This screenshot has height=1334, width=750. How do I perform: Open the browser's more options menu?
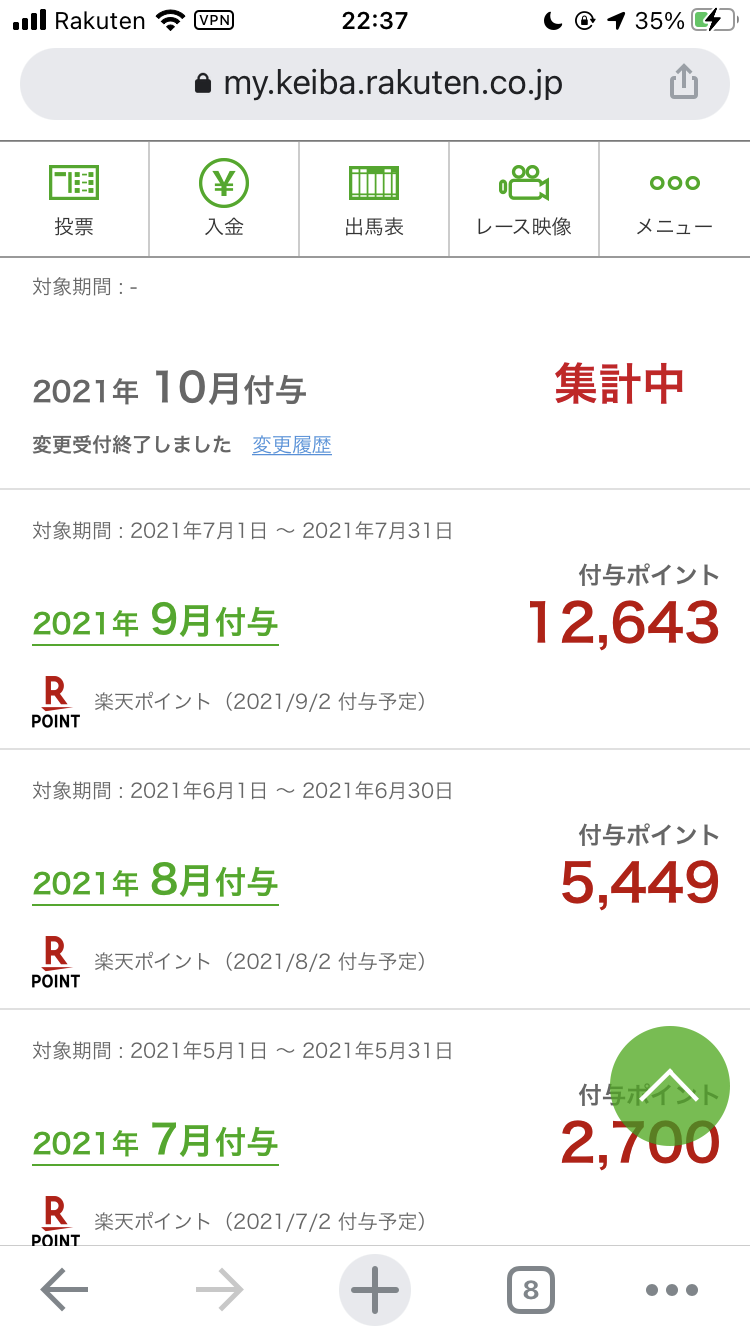pyautogui.click(x=672, y=1290)
